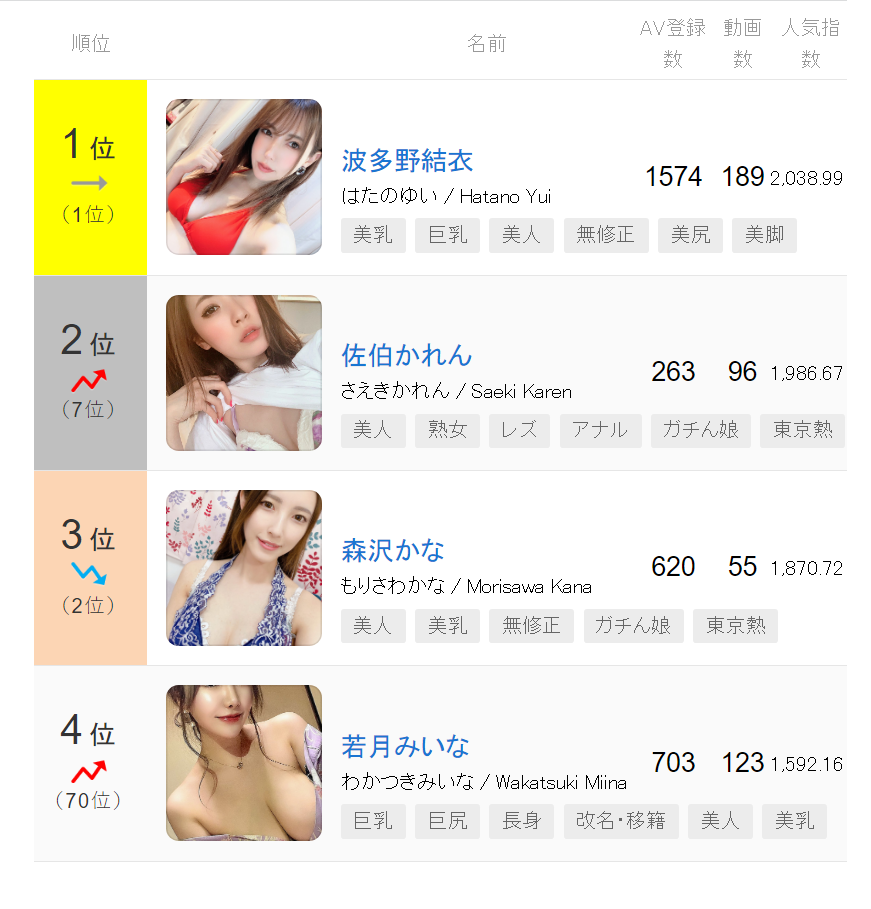Tap the thumbnail photo in the 3位 row

(244, 568)
